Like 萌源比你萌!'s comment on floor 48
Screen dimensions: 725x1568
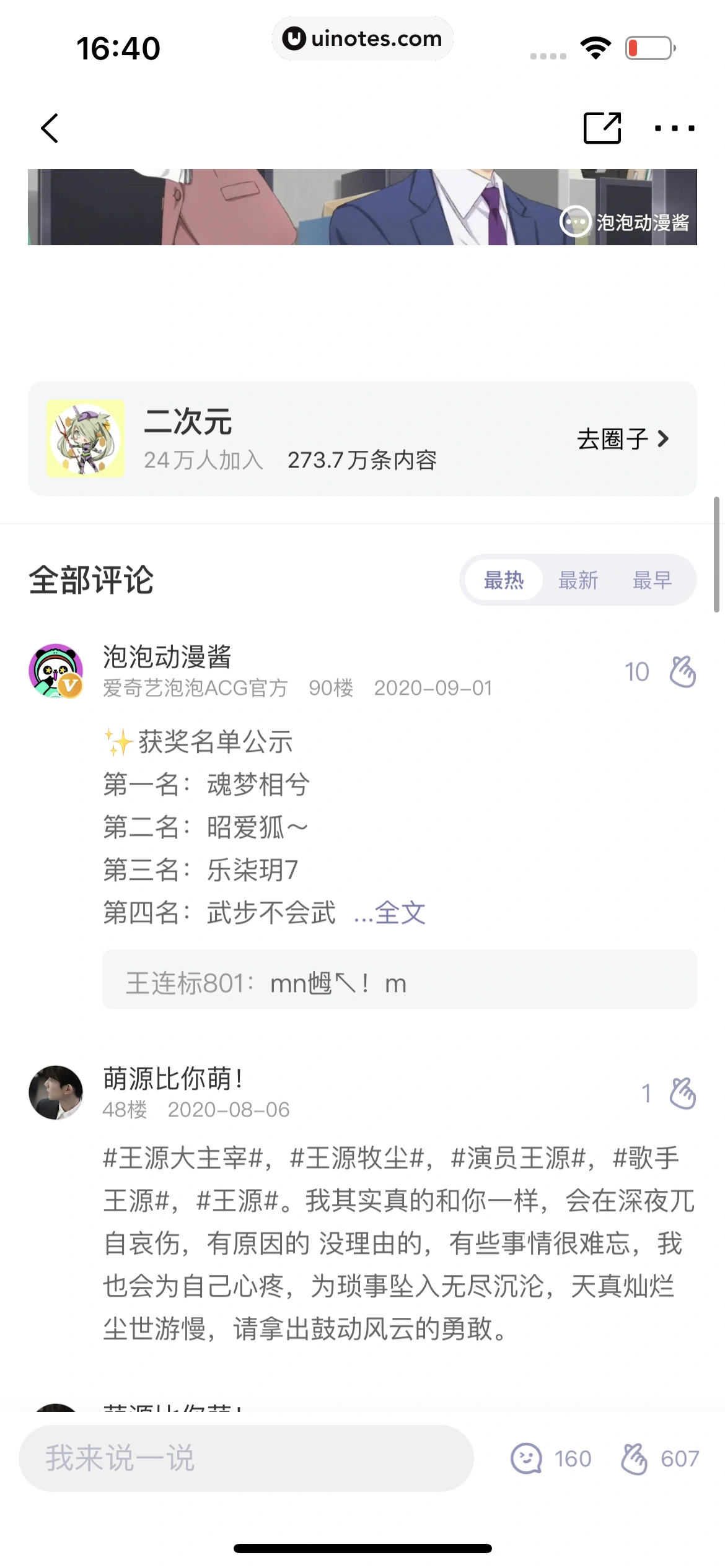tap(682, 1094)
